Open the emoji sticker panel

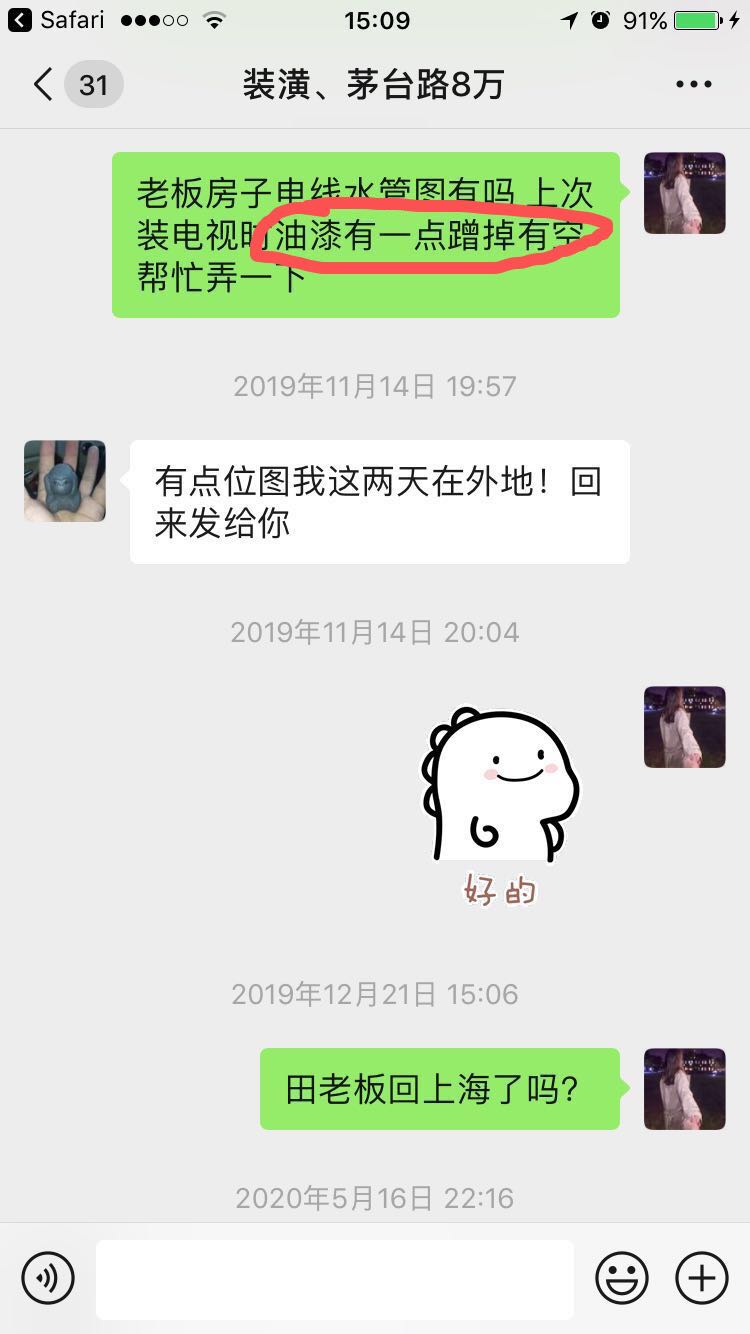[622, 1278]
